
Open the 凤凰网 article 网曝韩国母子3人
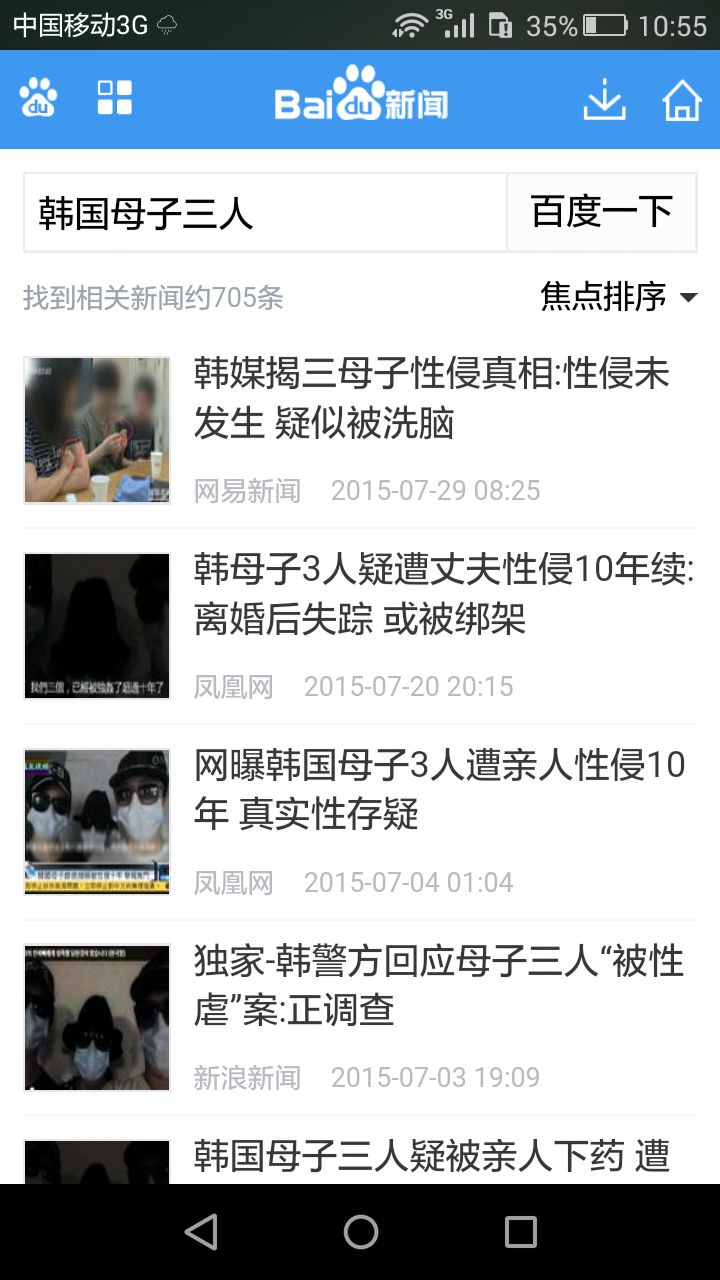tap(440, 790)
